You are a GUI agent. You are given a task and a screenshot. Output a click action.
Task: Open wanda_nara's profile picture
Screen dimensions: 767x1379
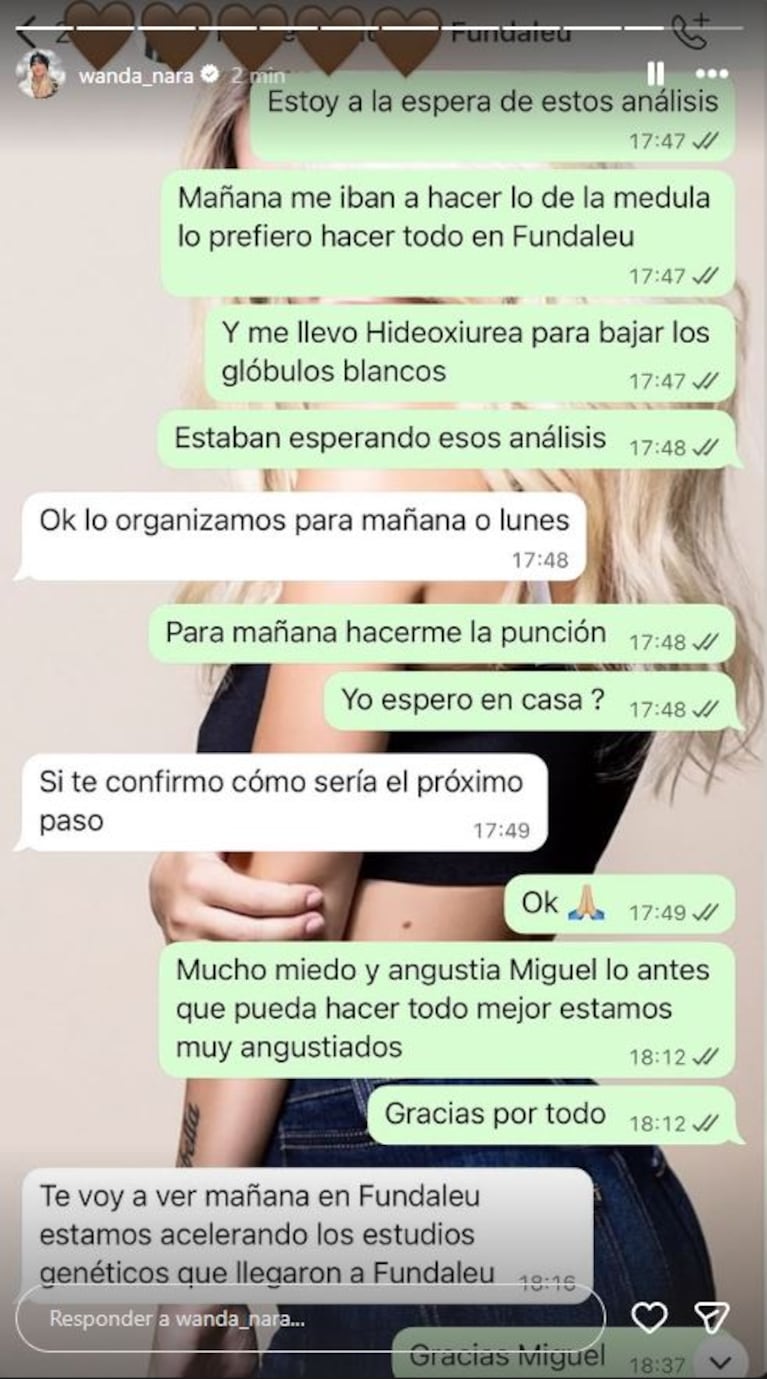pos(41,75)
